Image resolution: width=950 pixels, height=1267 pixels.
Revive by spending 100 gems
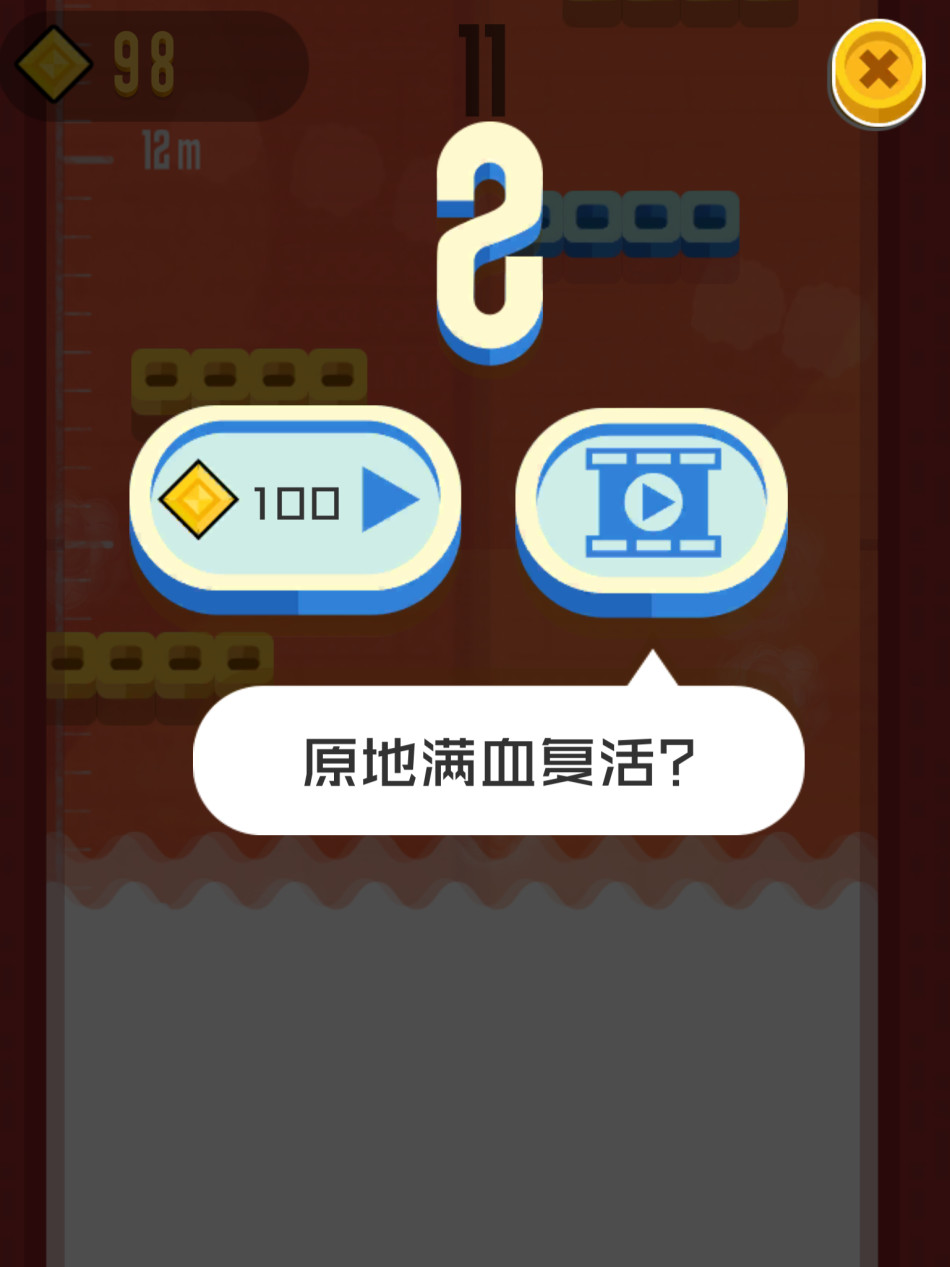coord(295,502)
